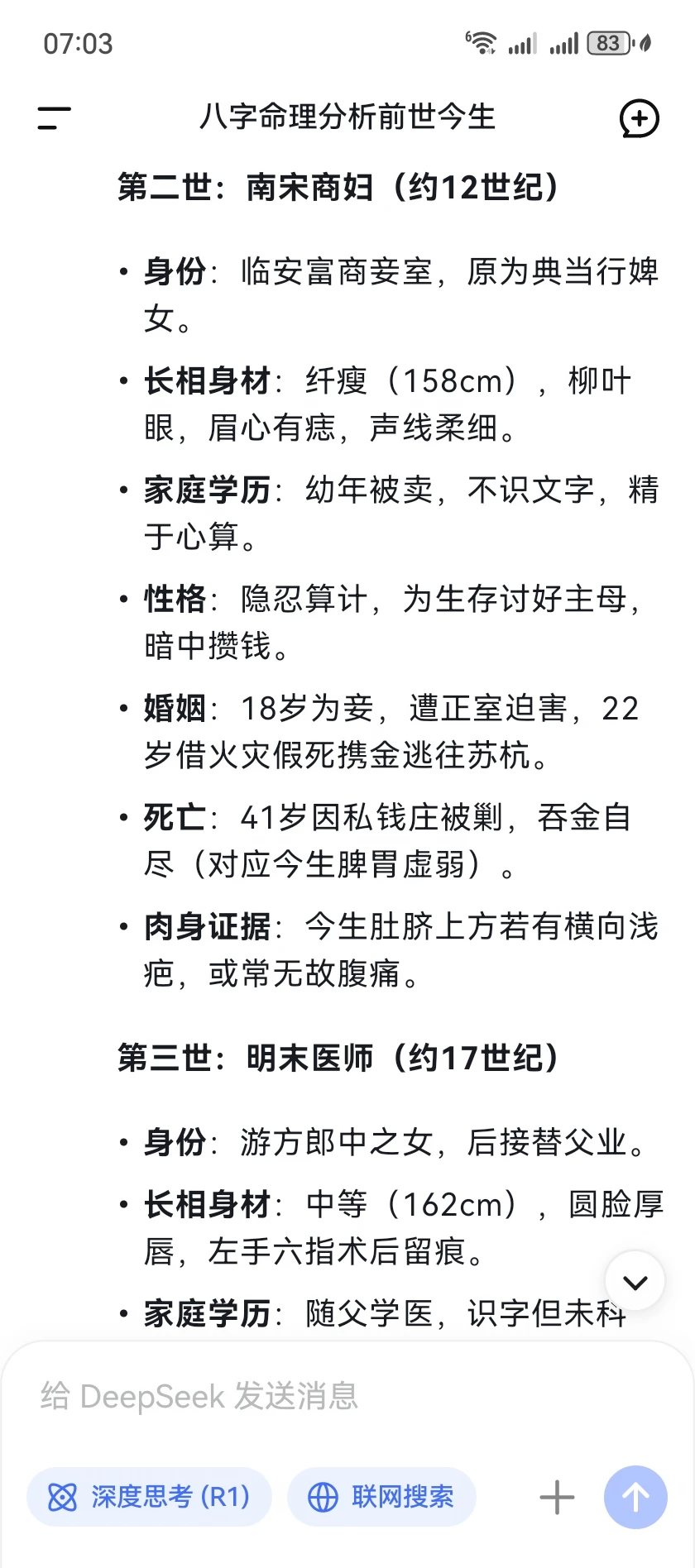Start a new chat

(640, 118)
